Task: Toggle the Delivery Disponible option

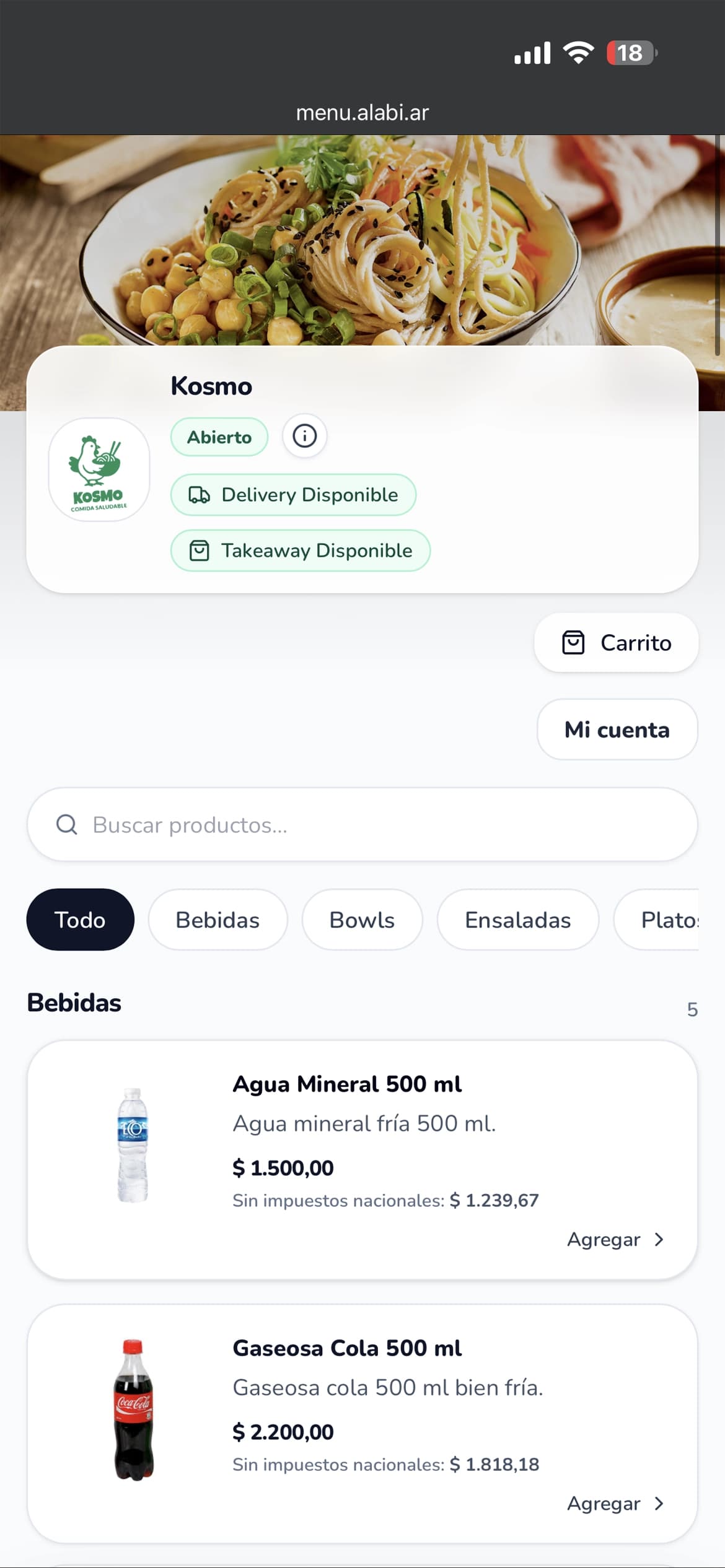Action: (x=294, y=495)
